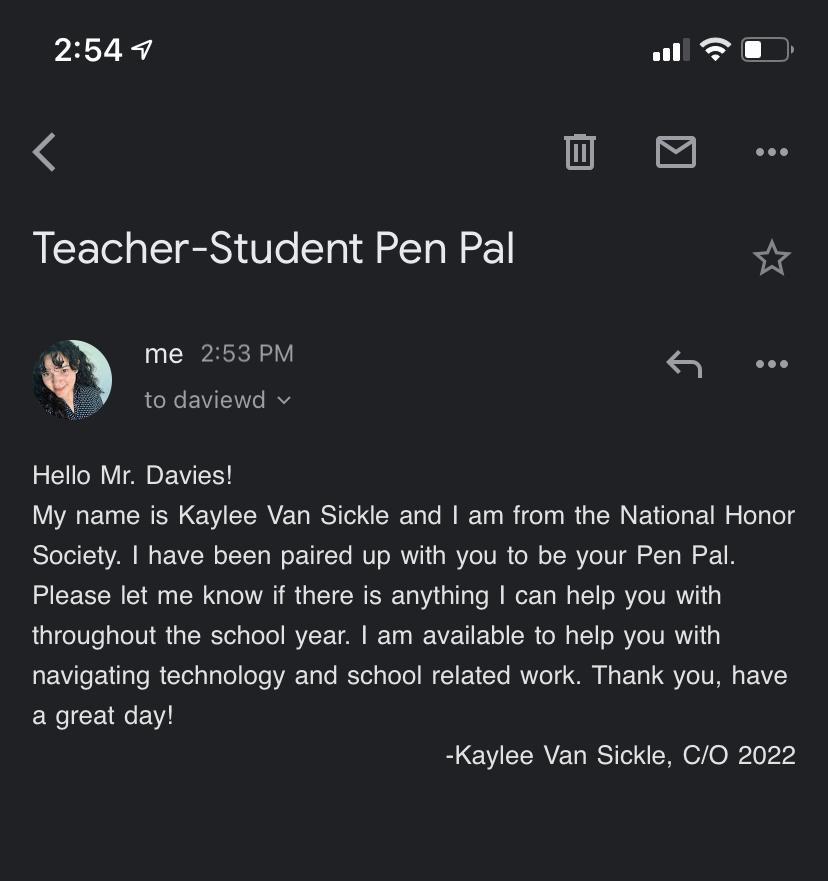Expand the recipient details for daviewd
Viewport: 828px width, 881px height.
[x=284, y=401]
